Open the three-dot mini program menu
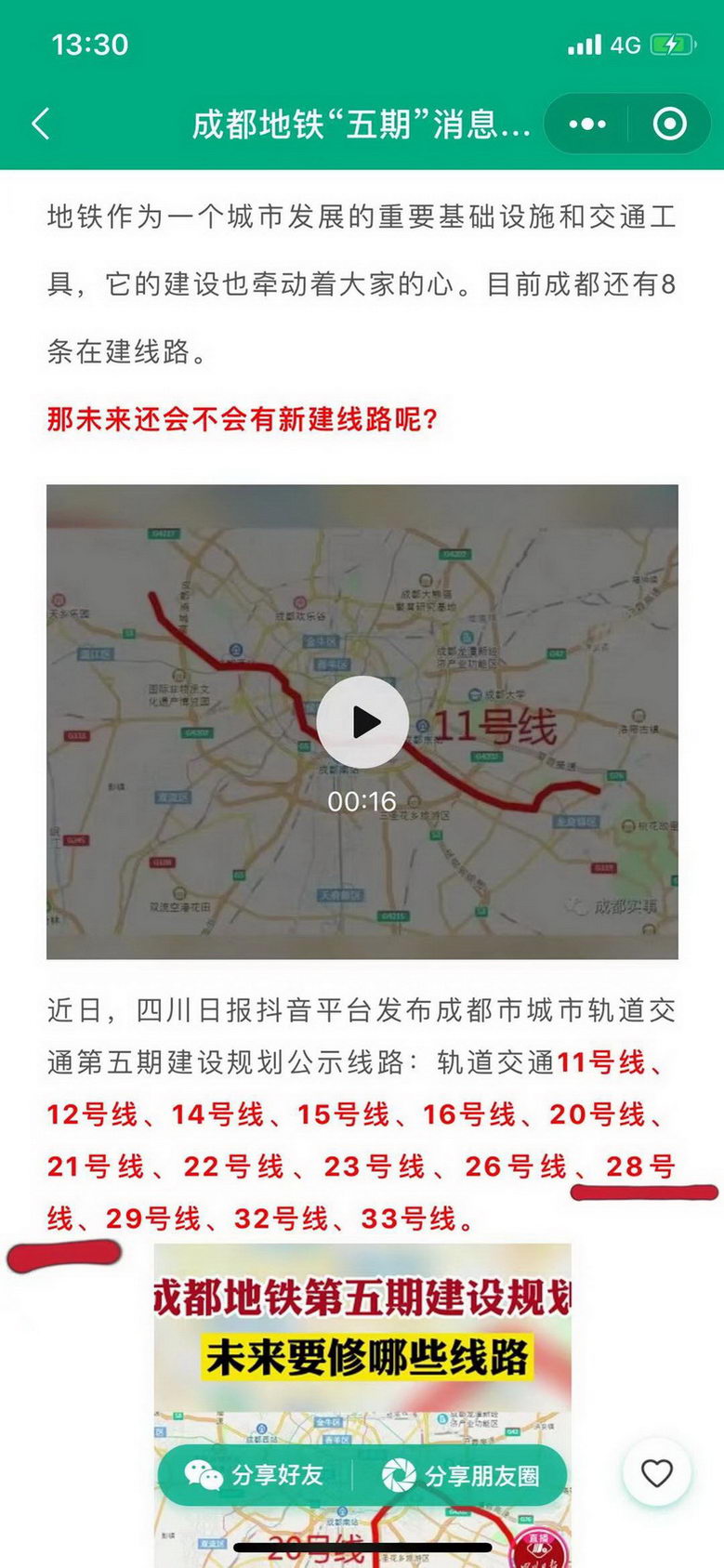 click(x=587, y=124)
